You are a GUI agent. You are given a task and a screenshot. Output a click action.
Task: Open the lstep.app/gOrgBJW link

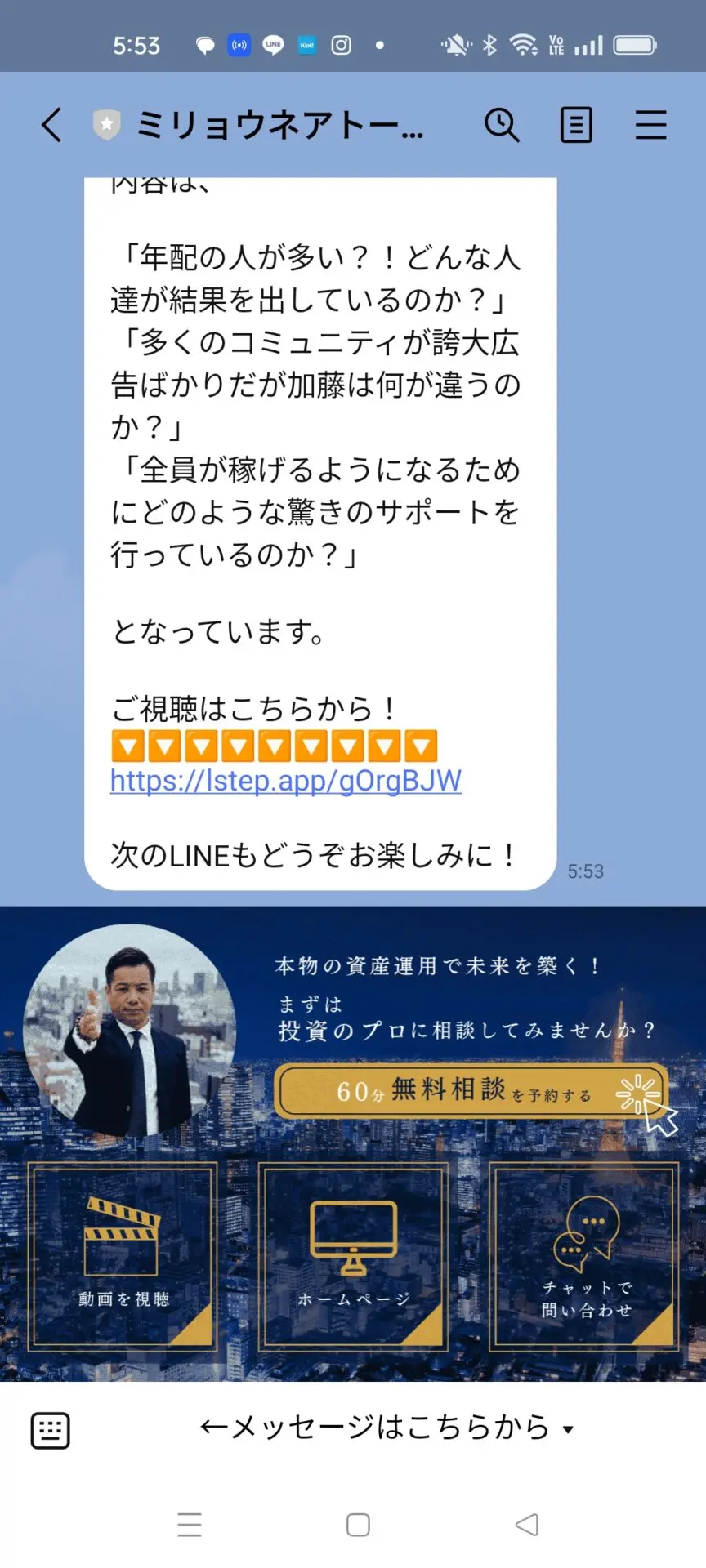(x=285, y=781)
